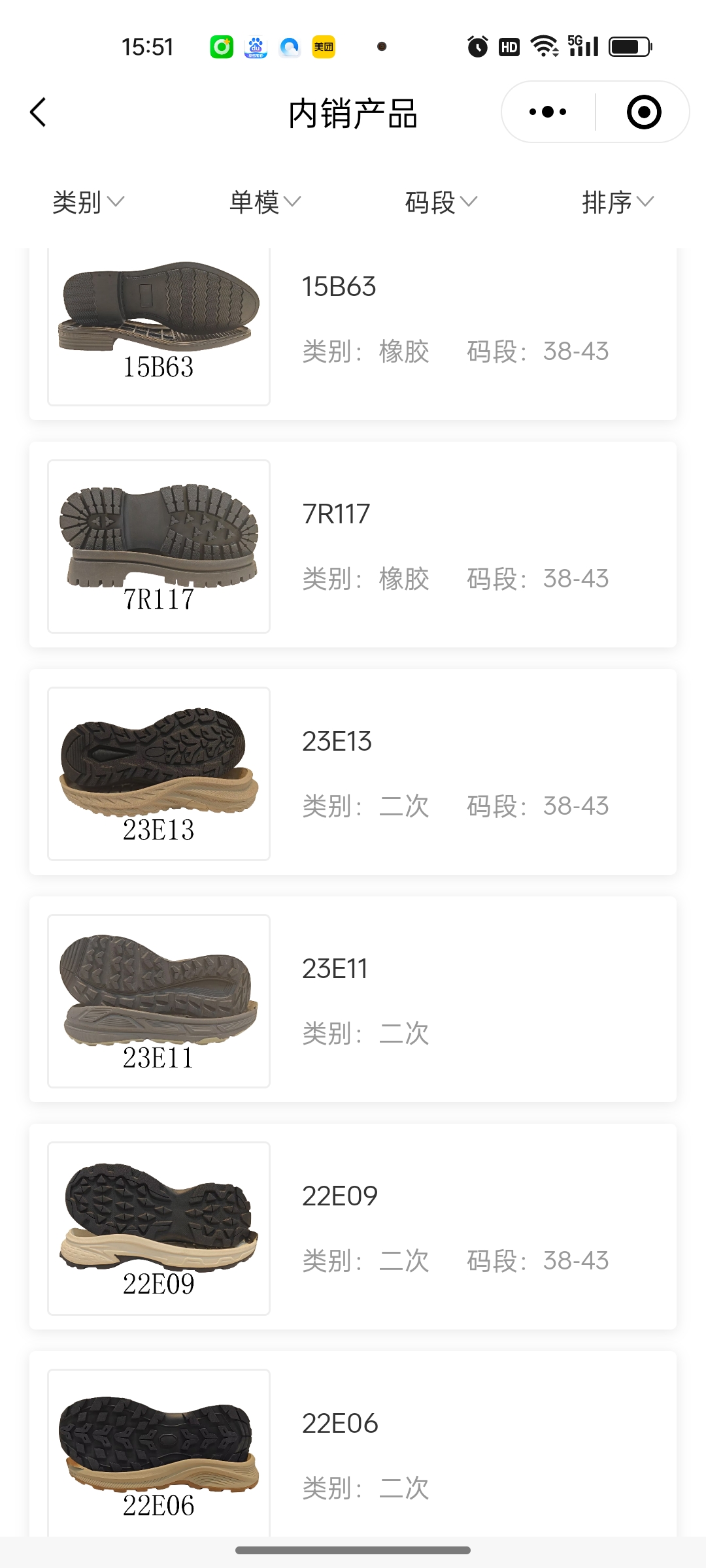Open product card 15B63
706x1568 pixels.
[353, 327]
